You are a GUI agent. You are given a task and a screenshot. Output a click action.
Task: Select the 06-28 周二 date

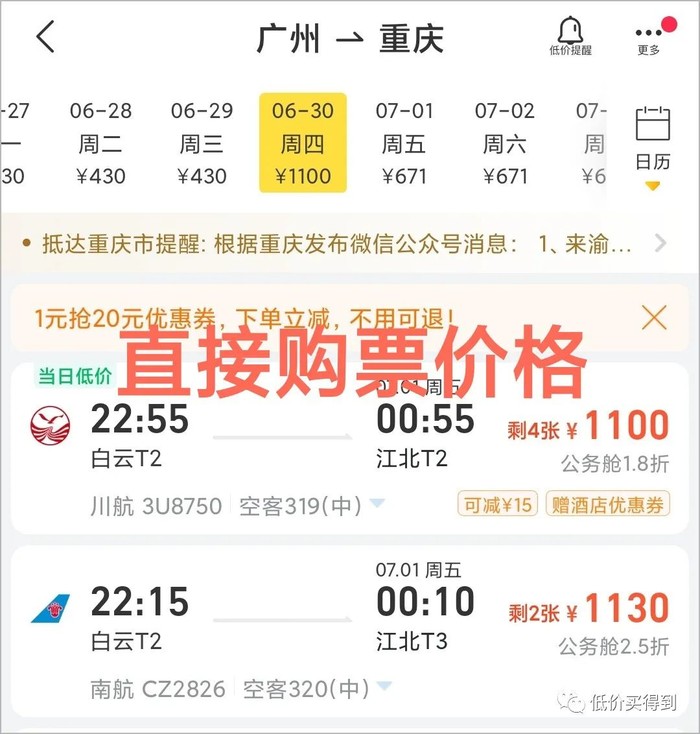pyautogui.click(x=101, y=143)
